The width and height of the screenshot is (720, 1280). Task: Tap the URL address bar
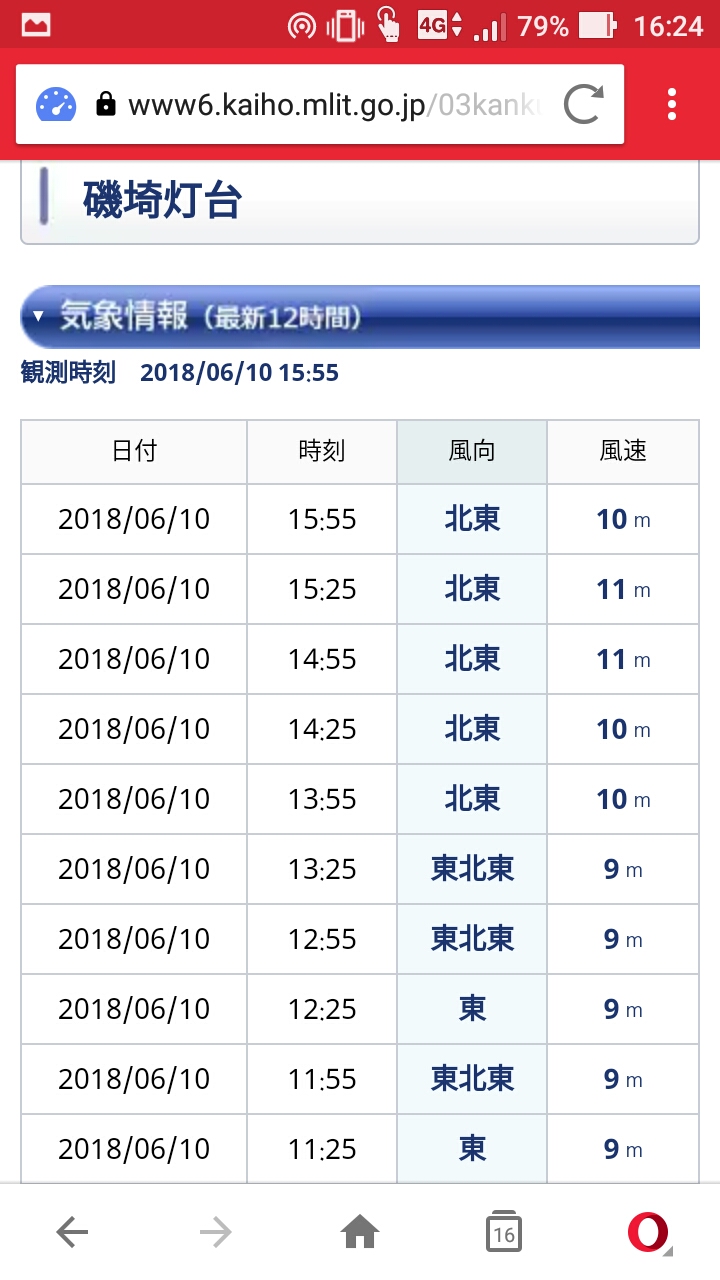[x=330, y=104]
